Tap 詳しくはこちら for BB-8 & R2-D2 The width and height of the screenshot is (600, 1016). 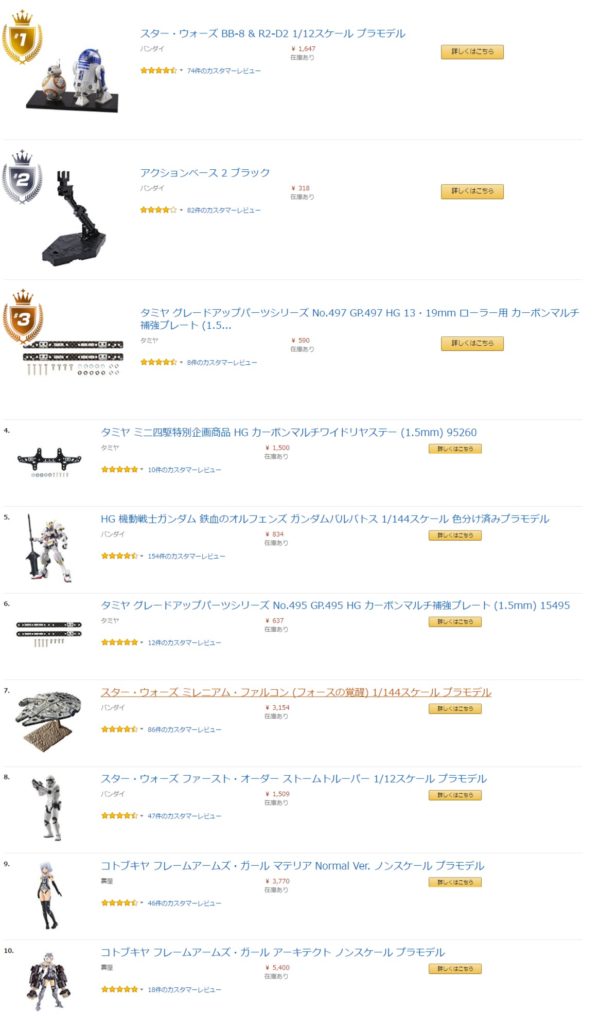pos(471,52)
